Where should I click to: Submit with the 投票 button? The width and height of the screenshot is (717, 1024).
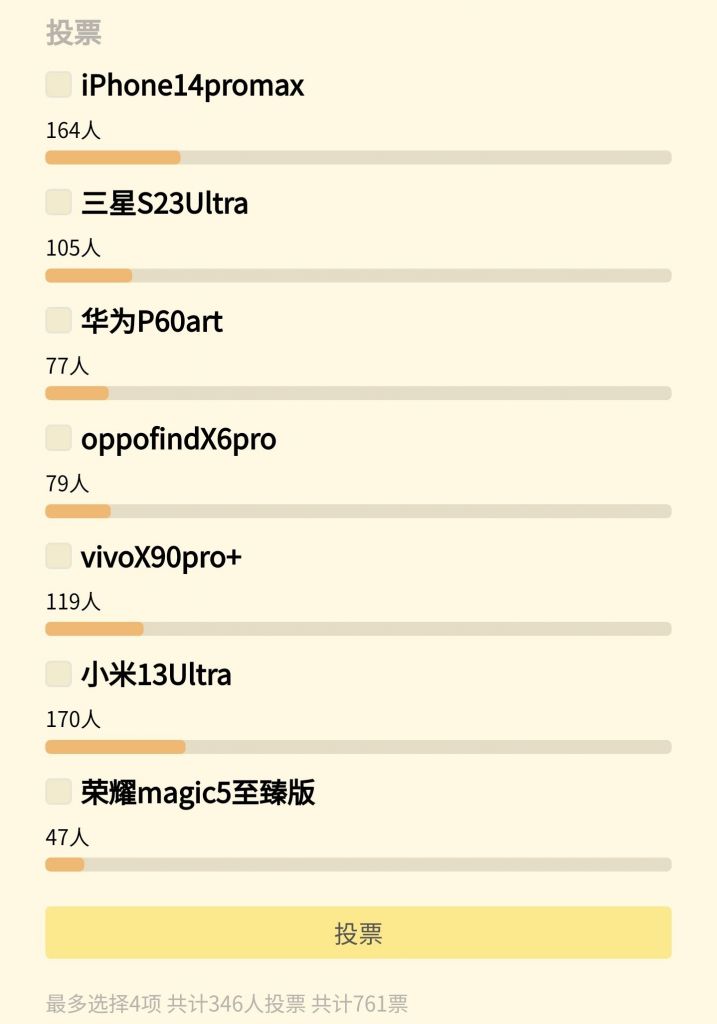click(358, 933)
